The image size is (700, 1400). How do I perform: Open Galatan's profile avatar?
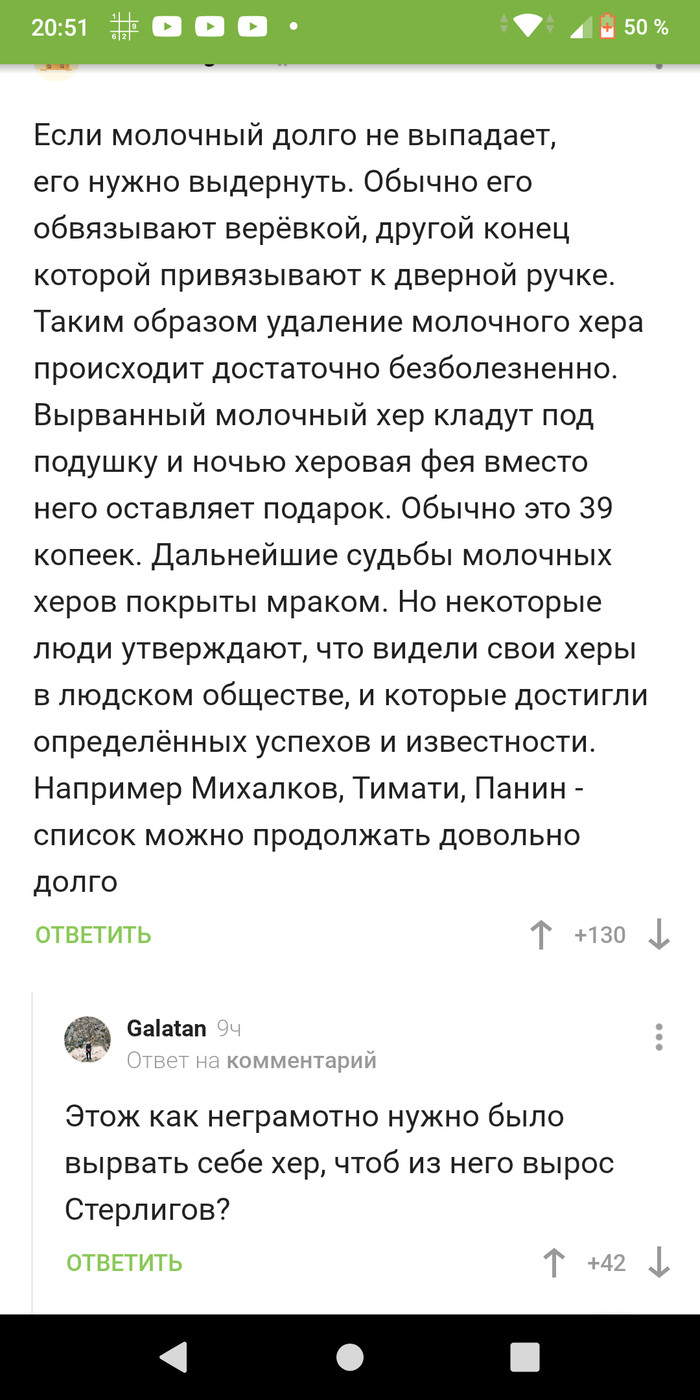coord(87,1039)
